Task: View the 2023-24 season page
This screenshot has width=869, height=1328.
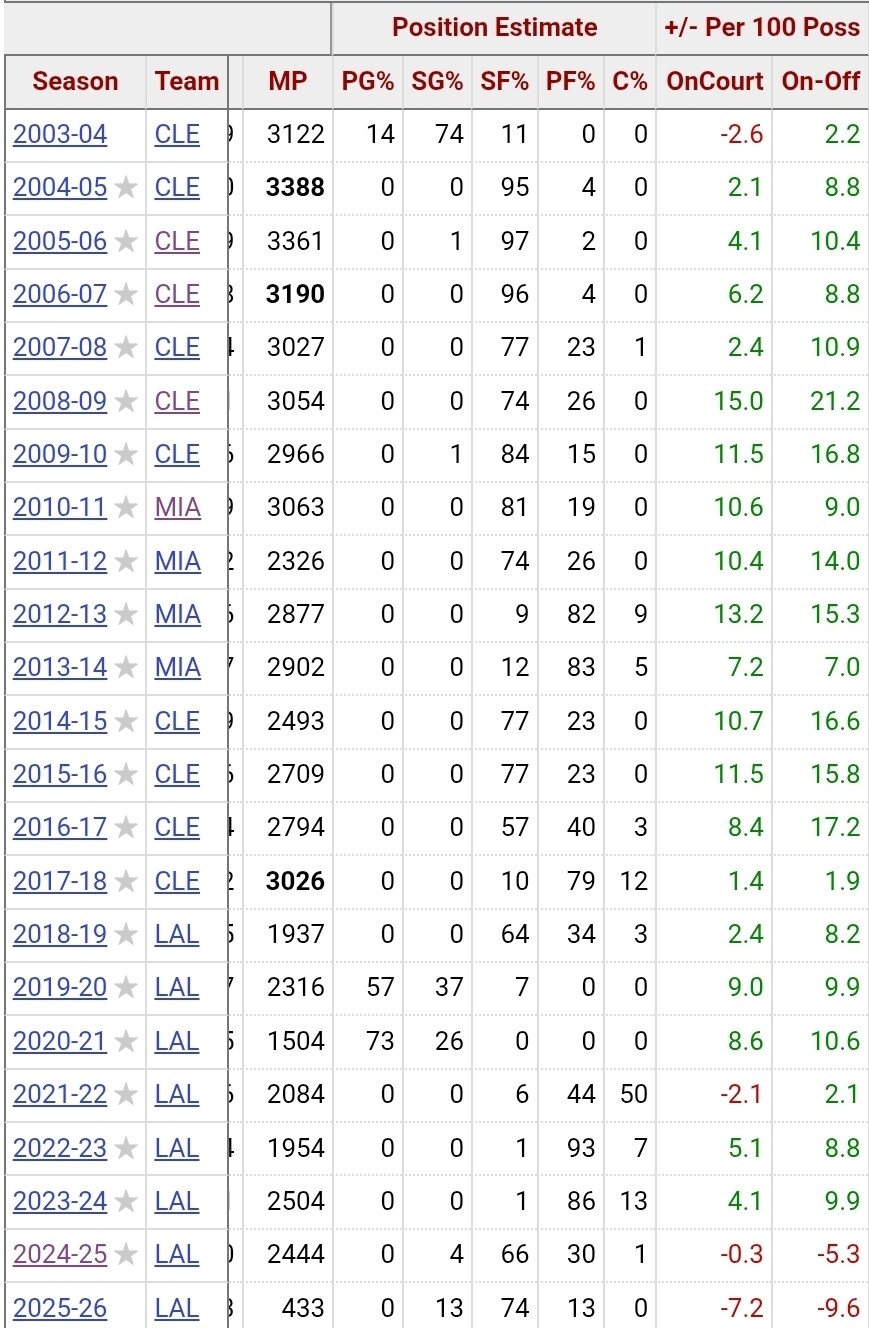Action: (x=60, y=1201)
